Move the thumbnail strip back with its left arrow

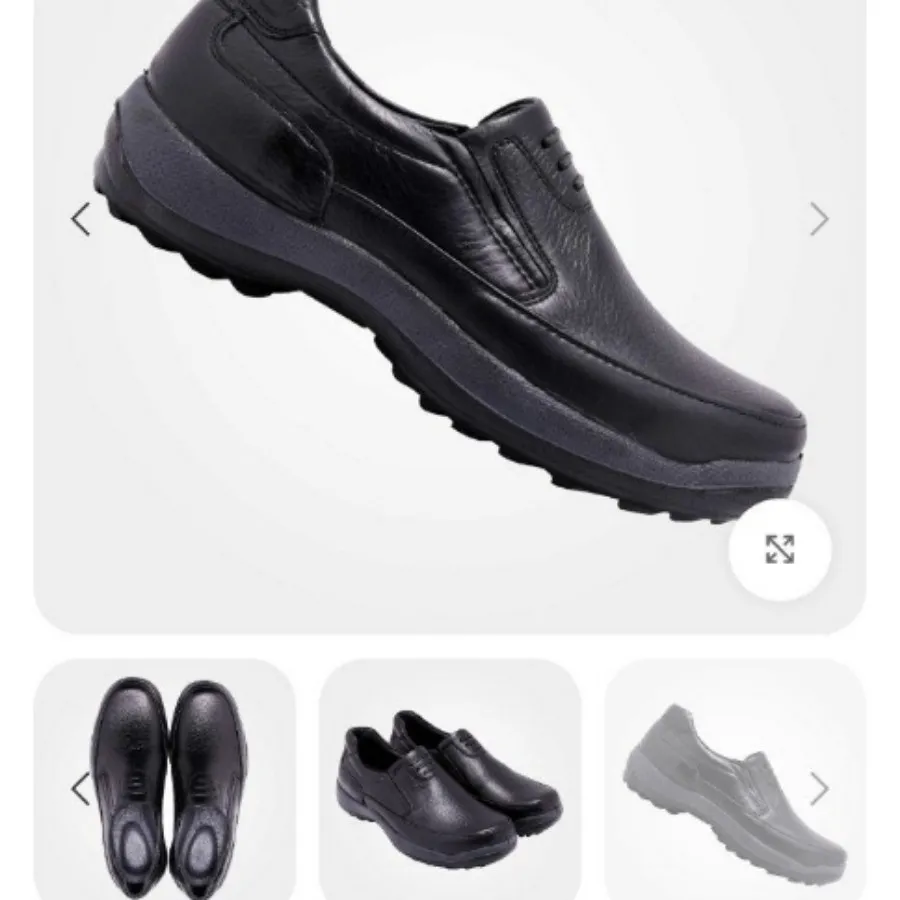pos(81,789)
